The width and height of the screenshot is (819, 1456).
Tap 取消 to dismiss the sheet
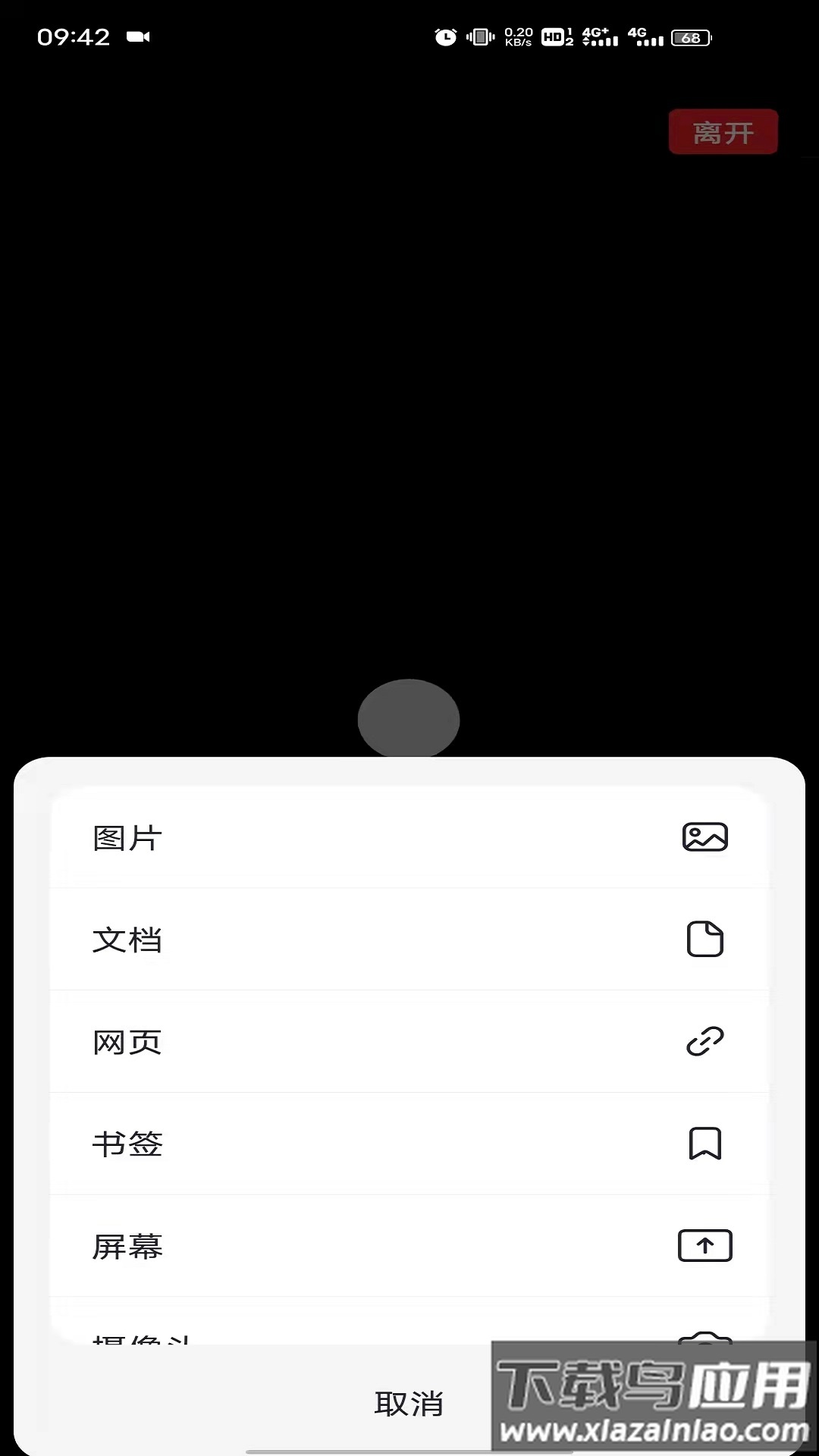[x=409, y=1403]
